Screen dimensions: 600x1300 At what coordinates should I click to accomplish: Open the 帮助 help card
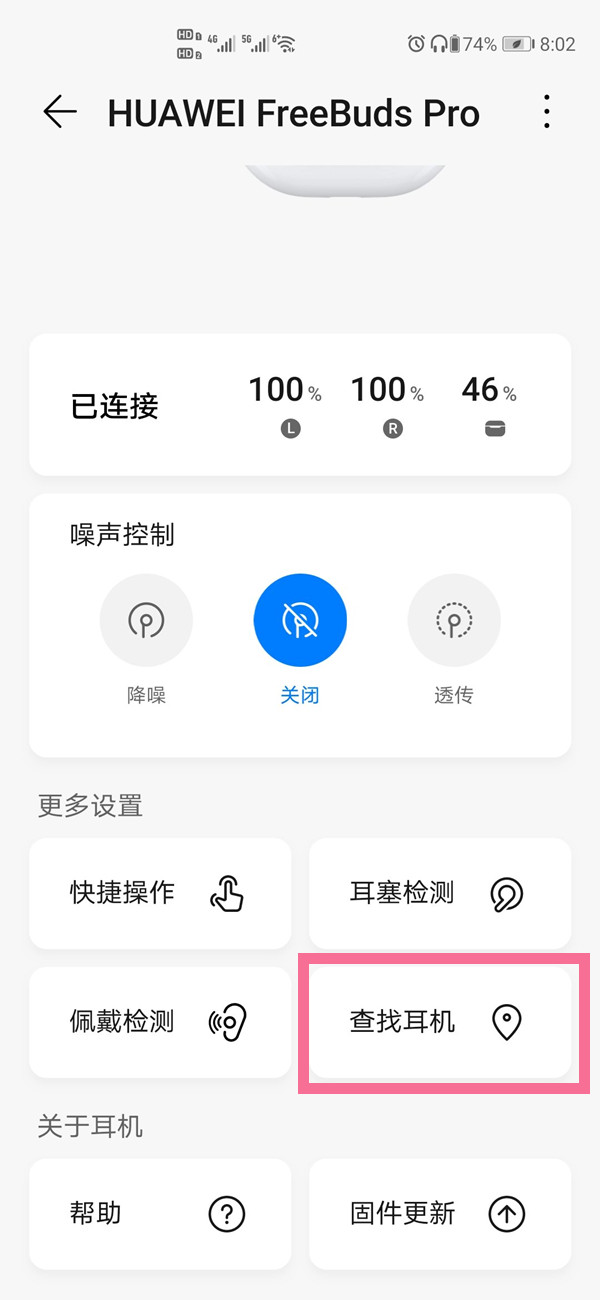coord(160,1213)
